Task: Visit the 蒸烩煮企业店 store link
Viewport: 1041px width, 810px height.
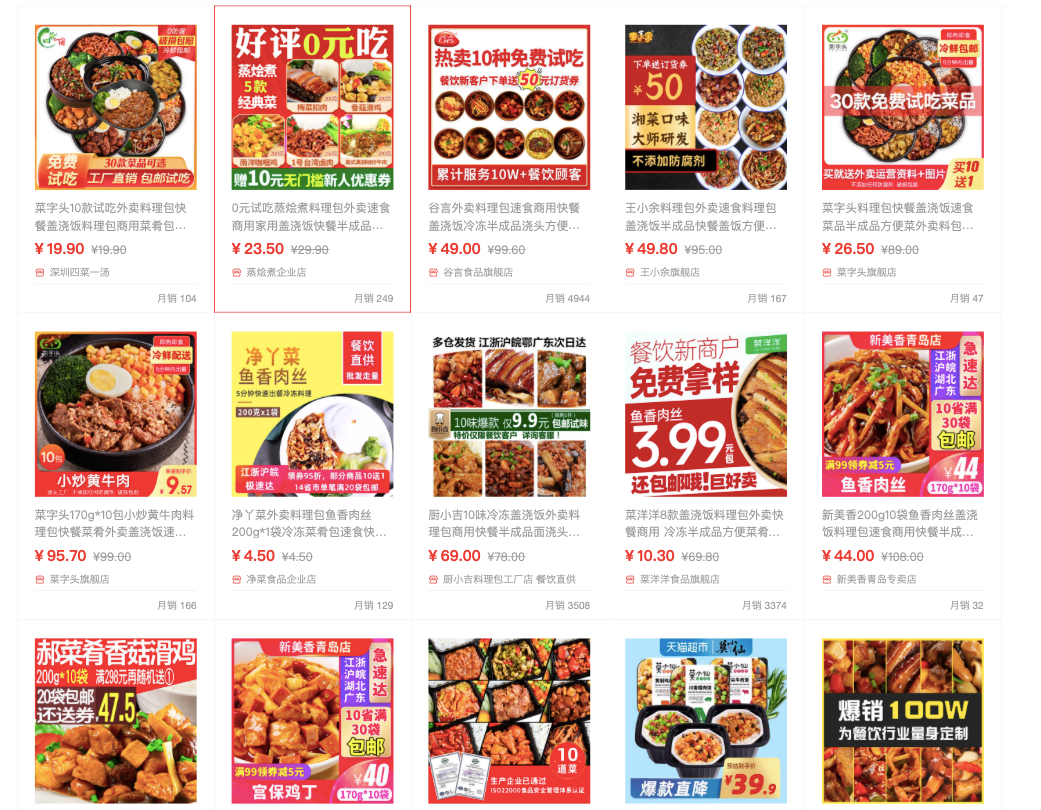Action: [276, 272]
